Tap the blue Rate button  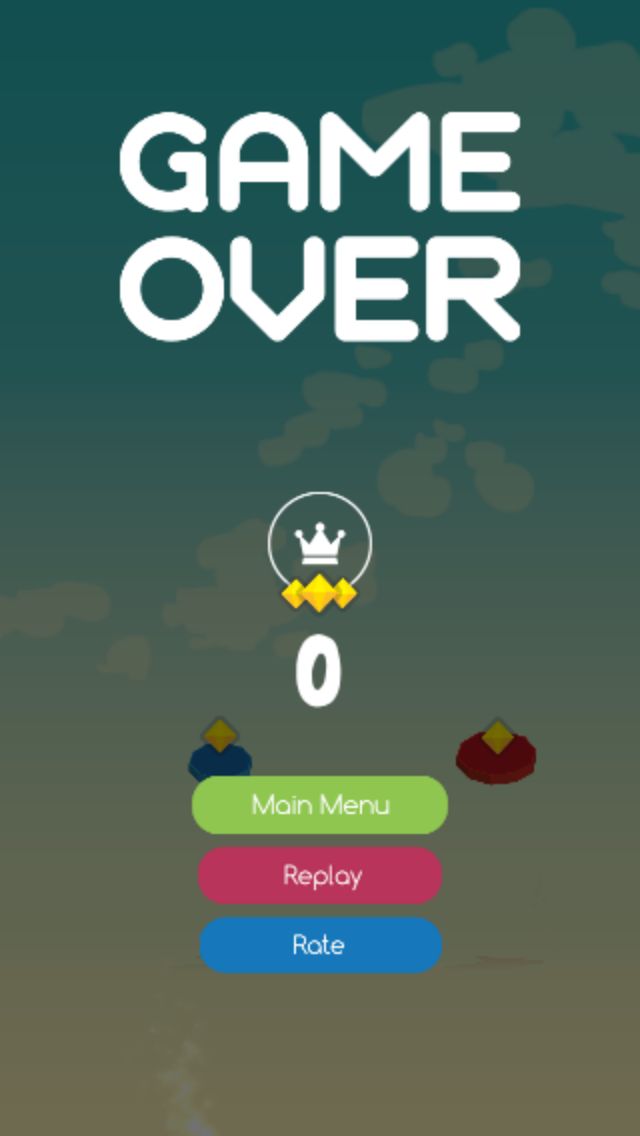[x=320, y=945]
